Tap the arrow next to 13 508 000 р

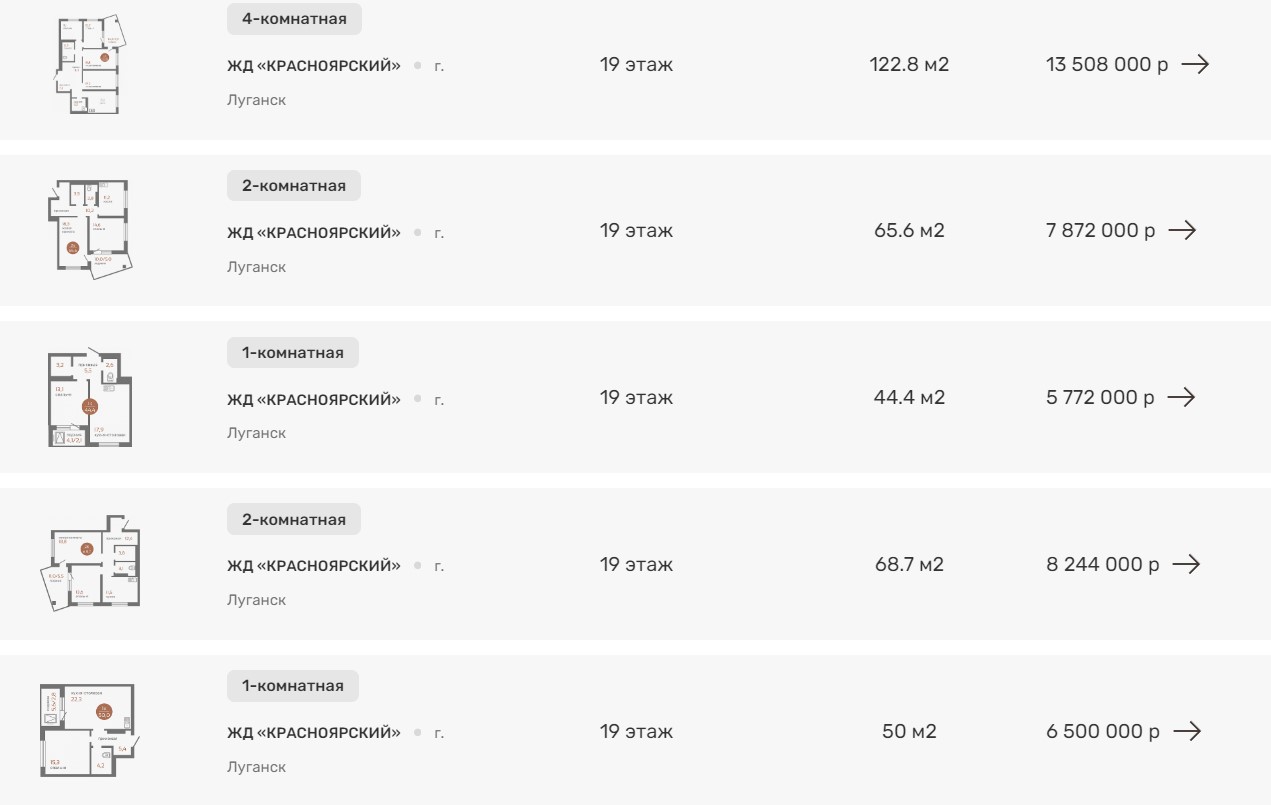1195,64
